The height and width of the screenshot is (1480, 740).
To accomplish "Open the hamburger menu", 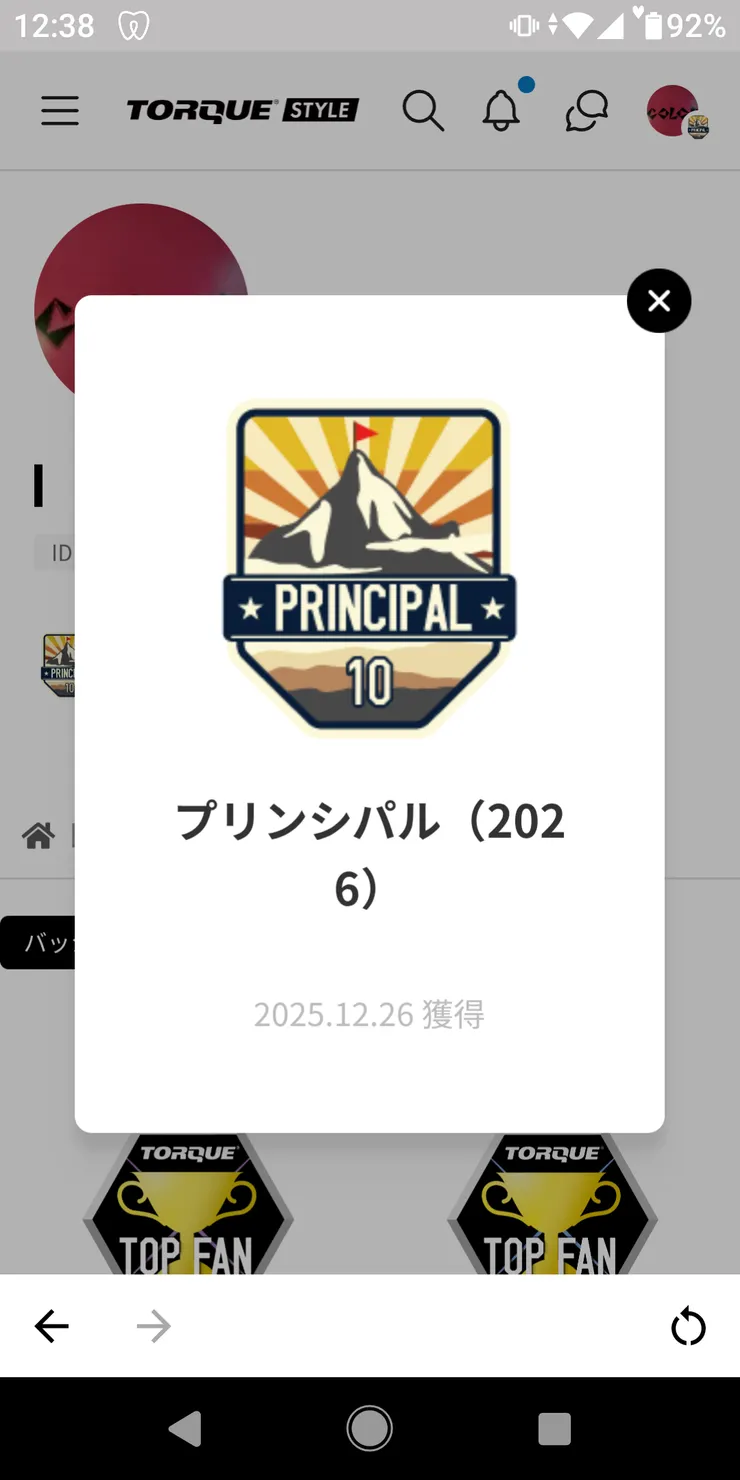I will (60, 110).
